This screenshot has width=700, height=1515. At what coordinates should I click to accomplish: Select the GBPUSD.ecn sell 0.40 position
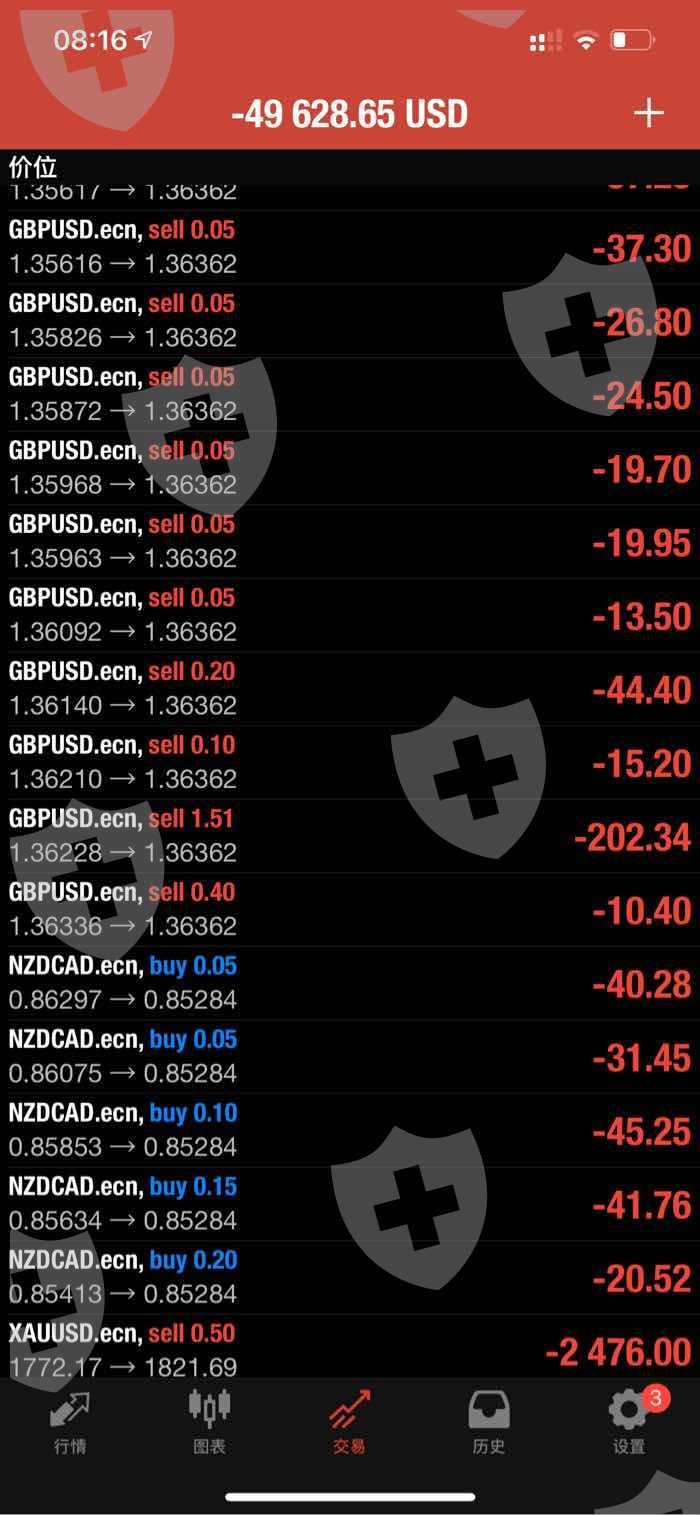click(x=350, y=910)
